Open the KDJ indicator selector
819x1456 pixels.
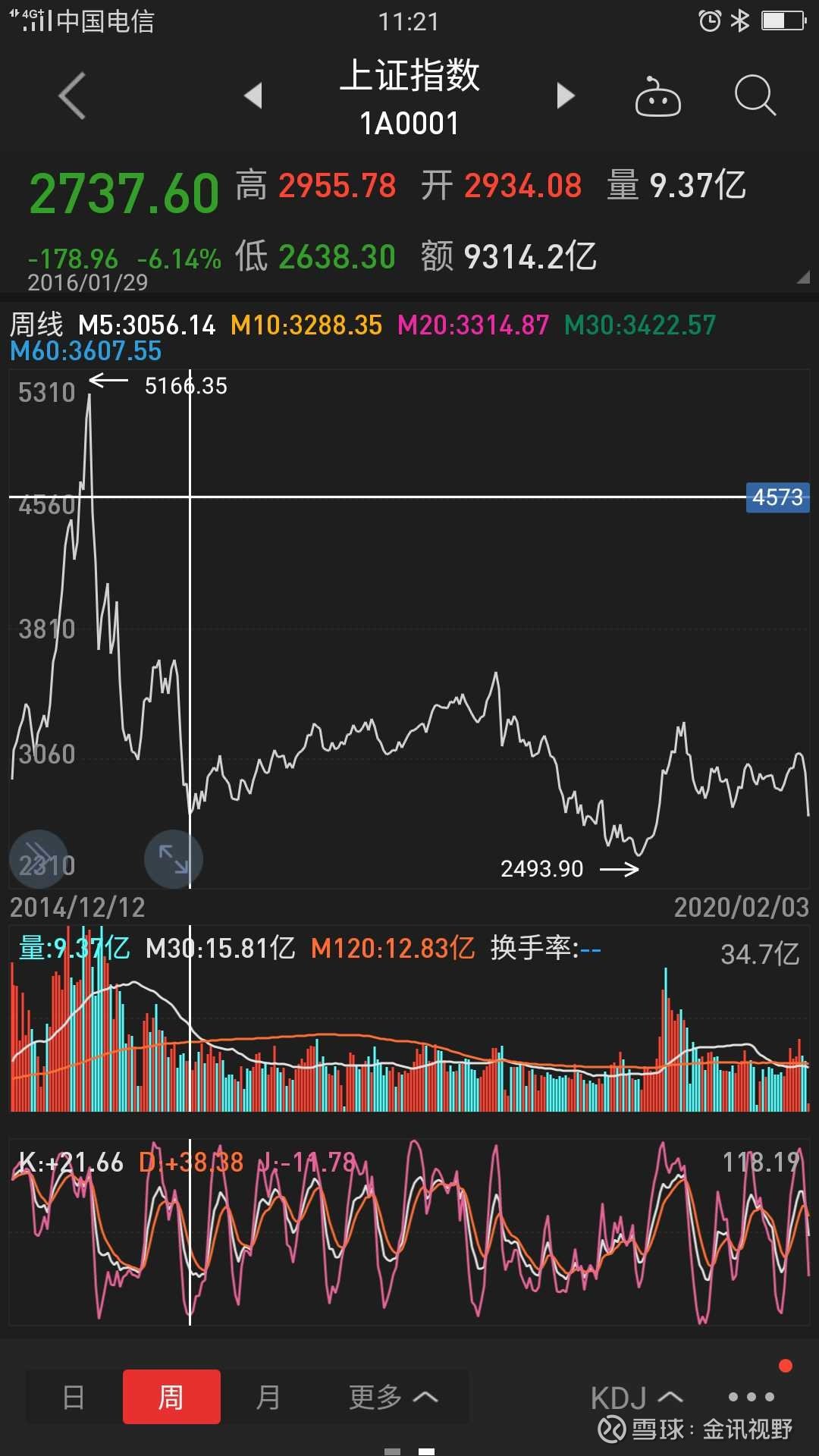point(635,1398)
